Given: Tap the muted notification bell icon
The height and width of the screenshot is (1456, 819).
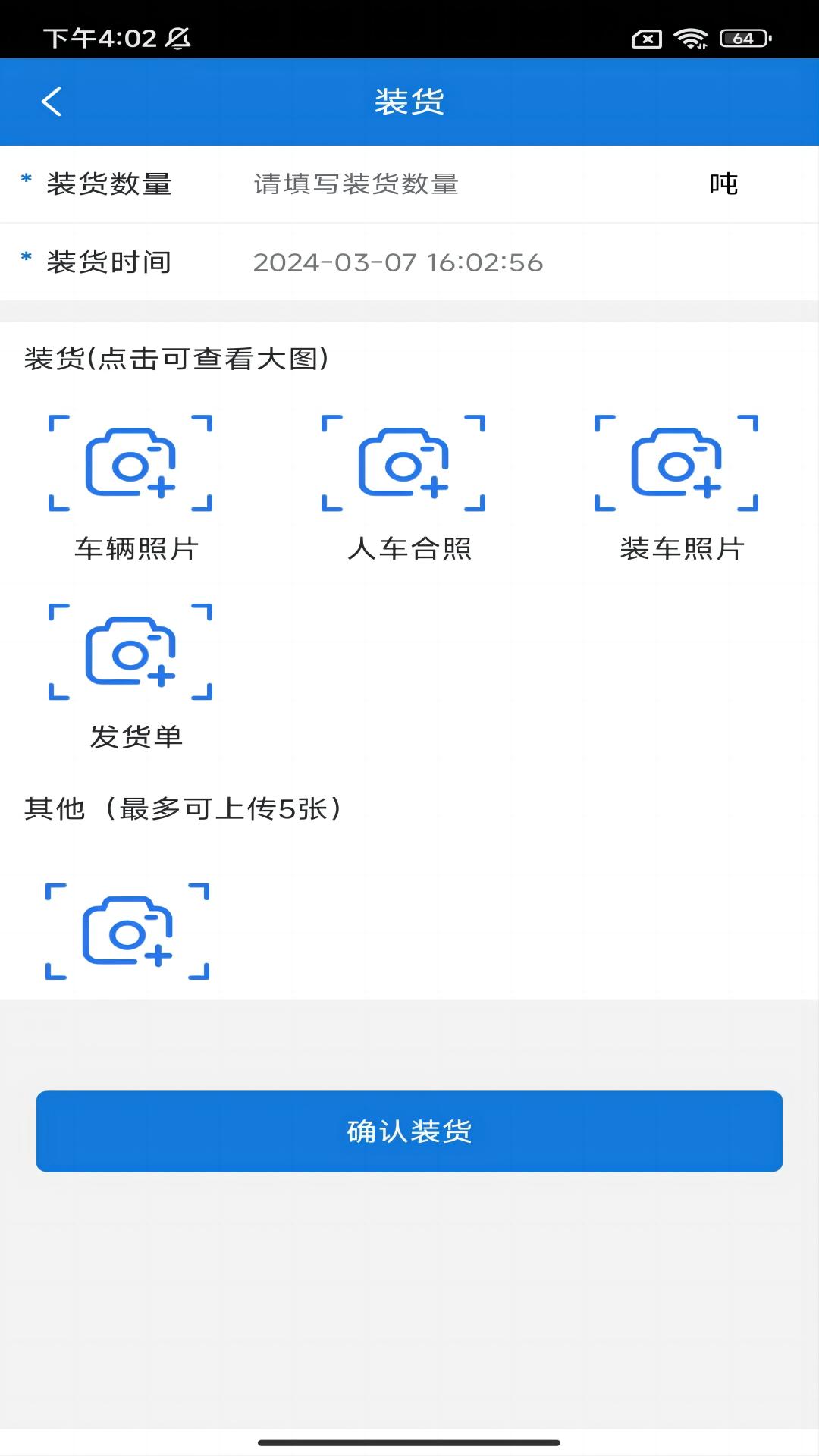Looking at the screenshot, I should point(178,37).
